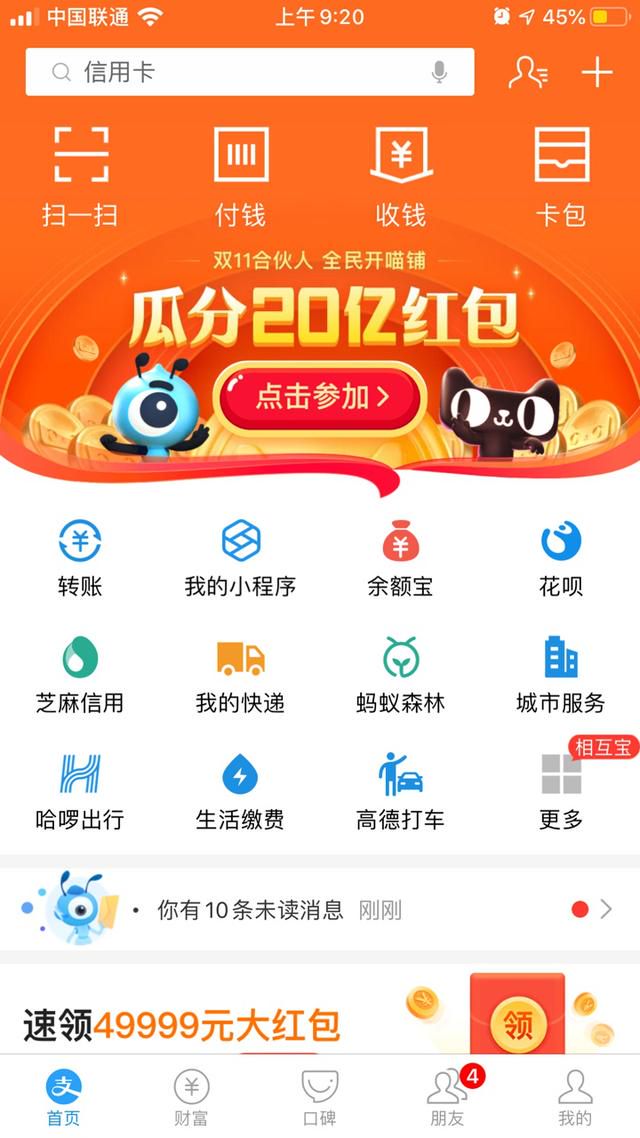The width and height of the screenshot is (640, 1138).
Task: Open 蚂蚁森林
Action: coord(400,675)
